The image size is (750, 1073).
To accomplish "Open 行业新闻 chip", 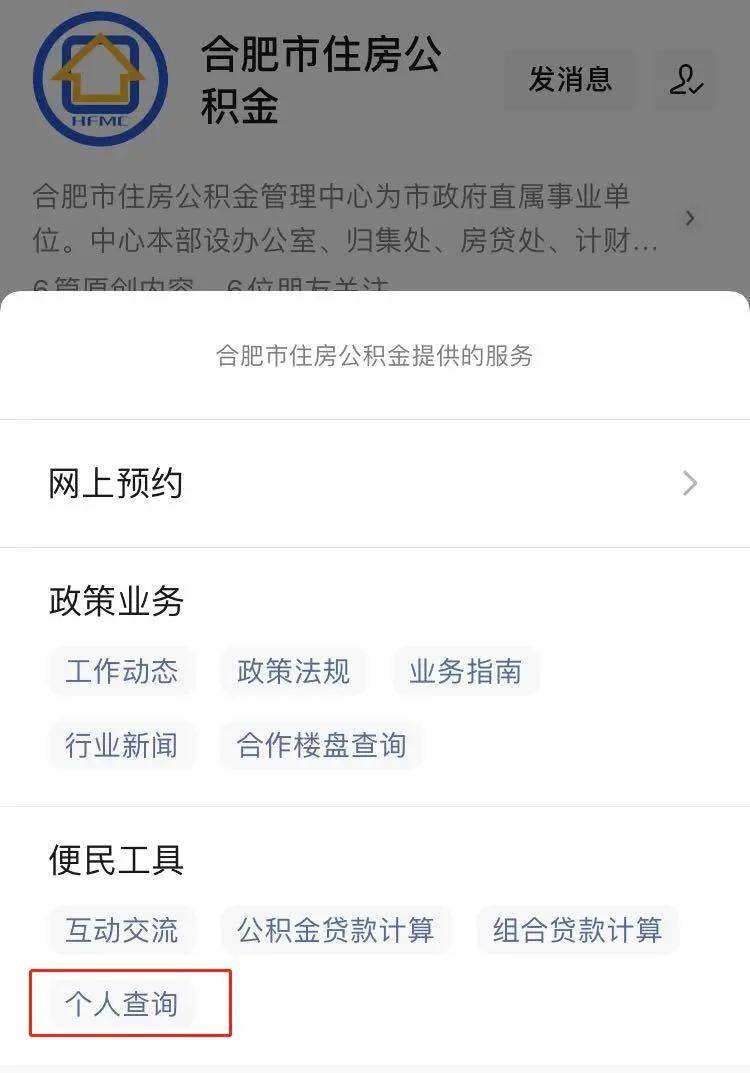I will point(121,745).
